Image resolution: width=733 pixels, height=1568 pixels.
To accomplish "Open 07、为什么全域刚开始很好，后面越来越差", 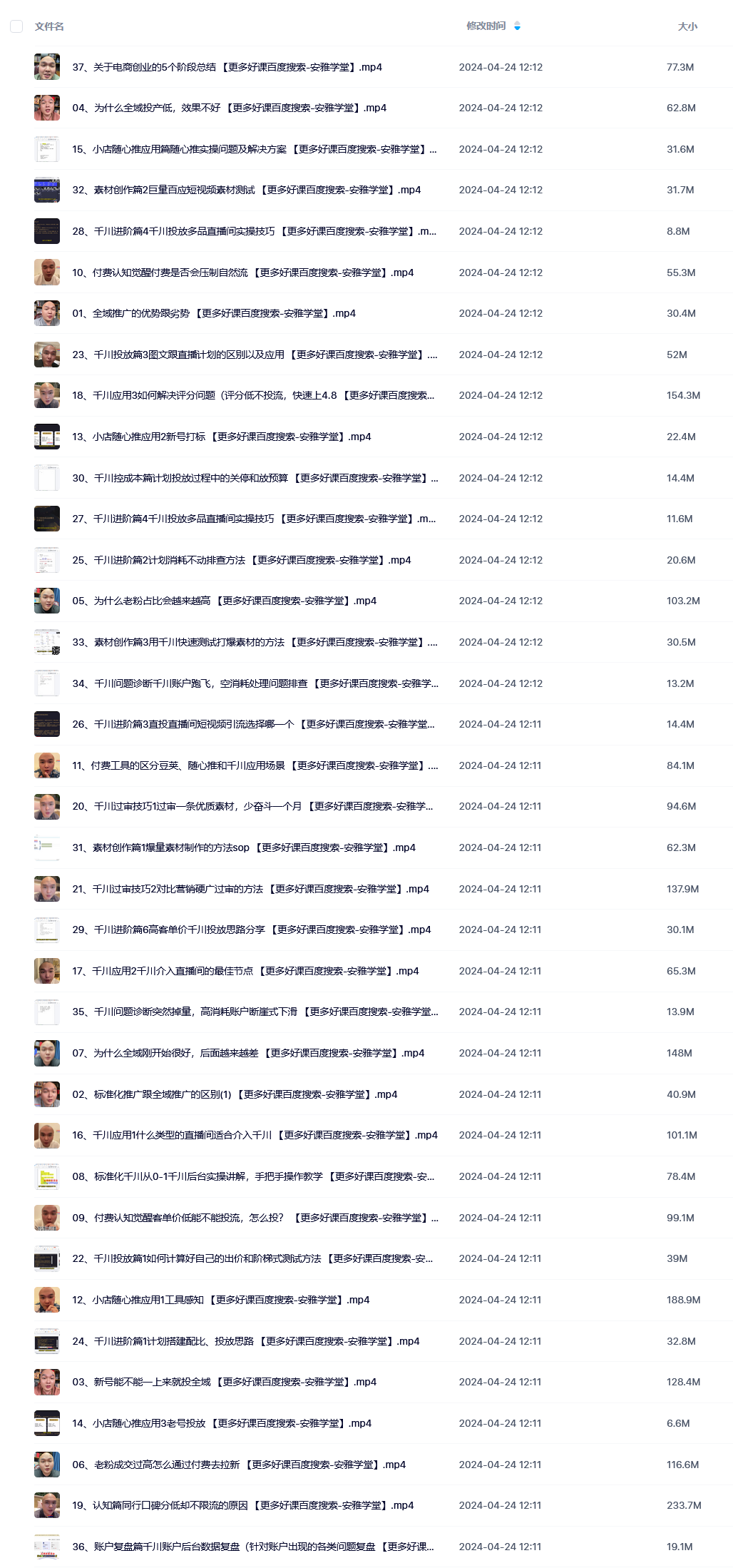I will [248, 1053].
